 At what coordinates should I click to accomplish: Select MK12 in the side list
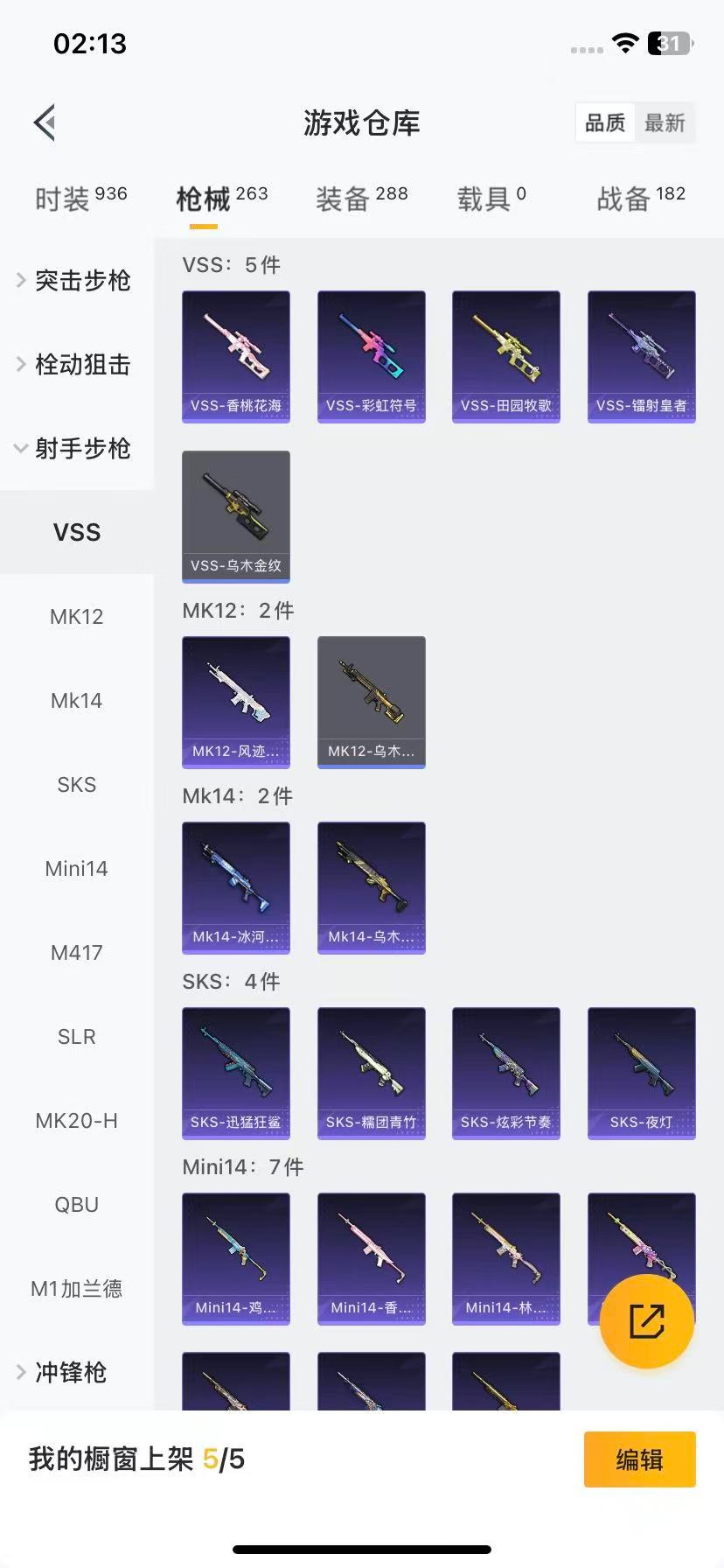coord(77,616)
